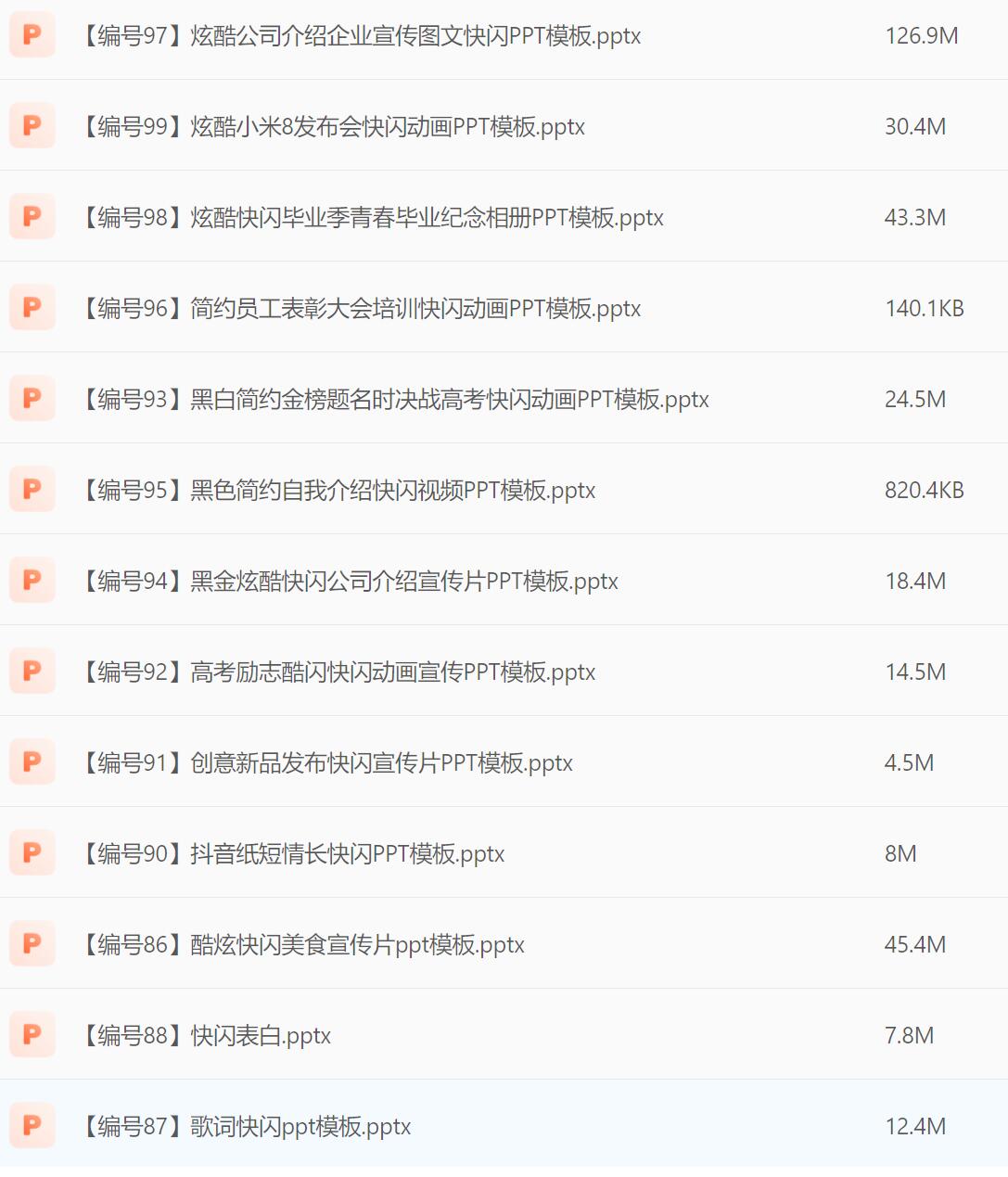1008x1177 pixels.
Task: Open file 编号99 炫酷小米8发布会快闪动画PPT模板
Action: tap(330, 127)
